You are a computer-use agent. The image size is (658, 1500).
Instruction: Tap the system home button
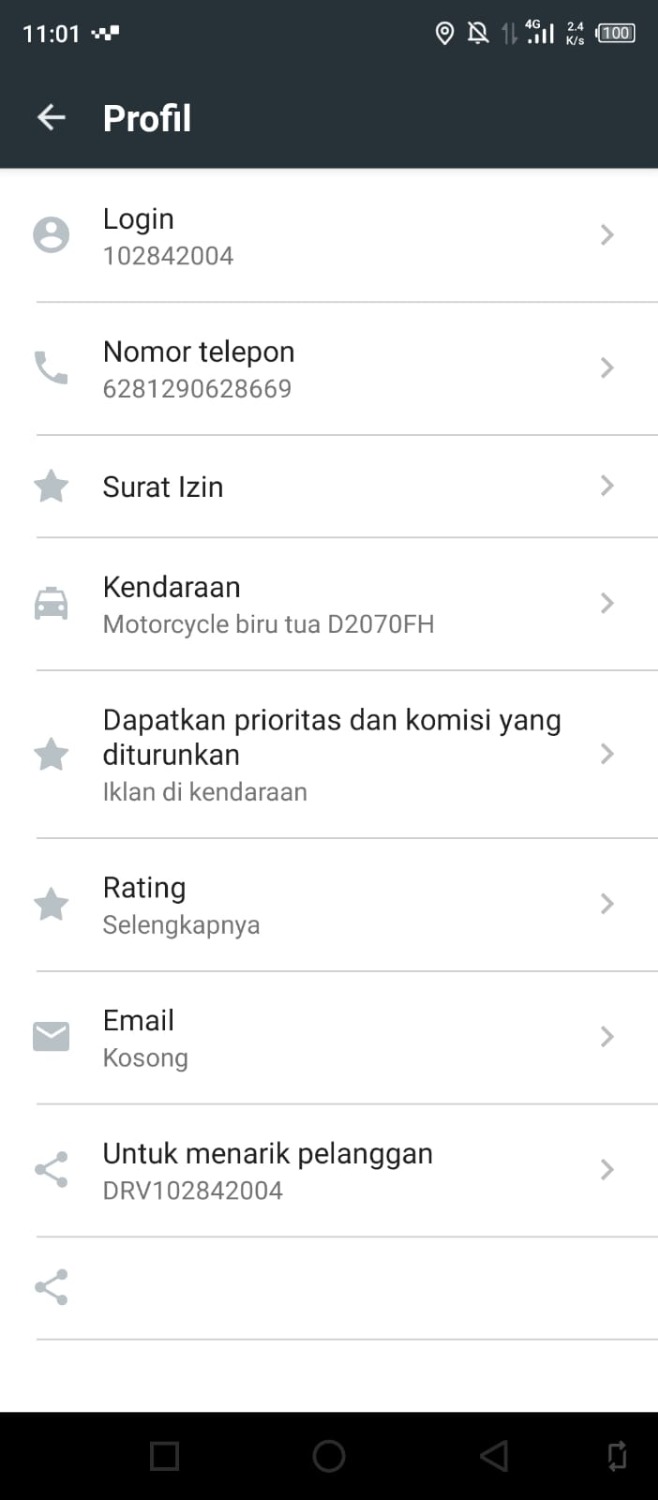tap(329, 1456)
